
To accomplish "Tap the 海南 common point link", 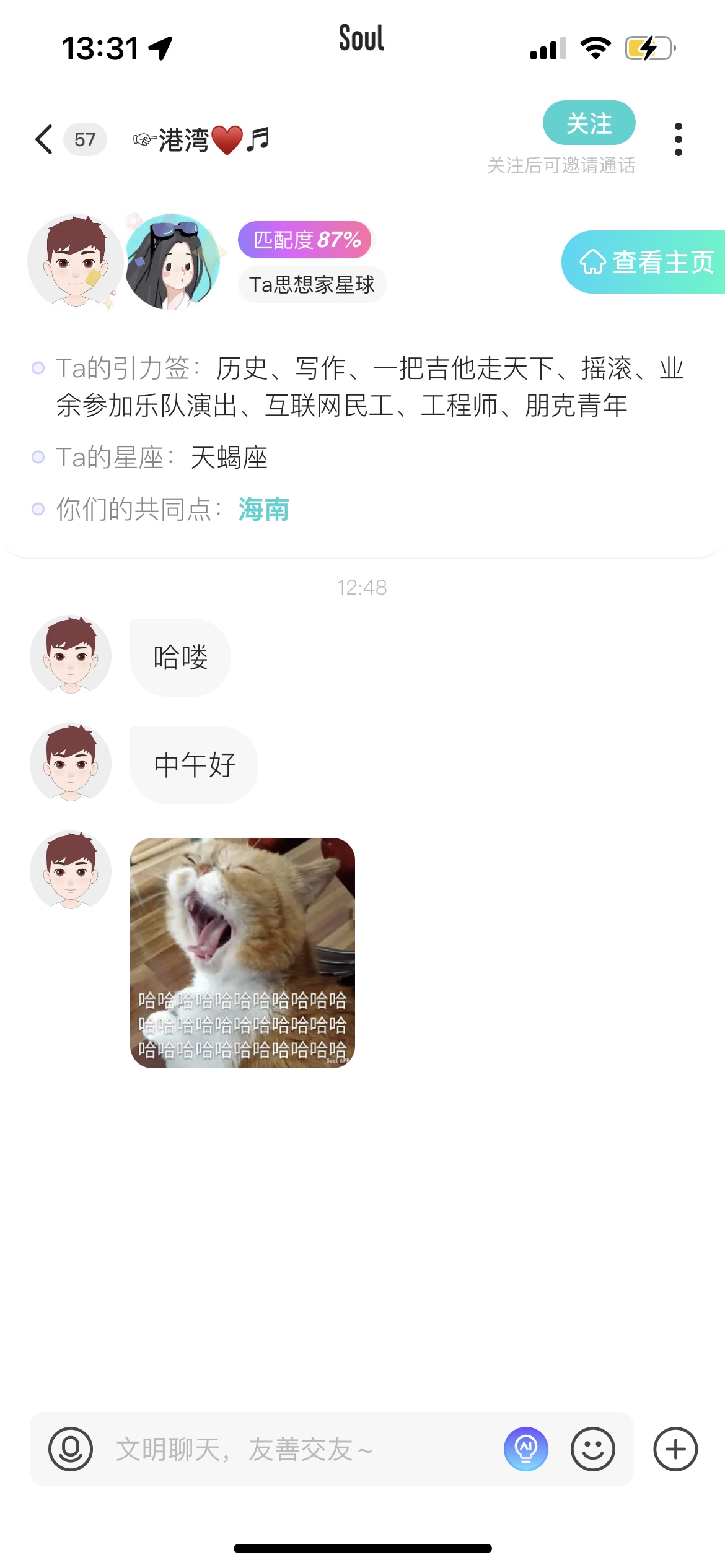I will 263,509.
